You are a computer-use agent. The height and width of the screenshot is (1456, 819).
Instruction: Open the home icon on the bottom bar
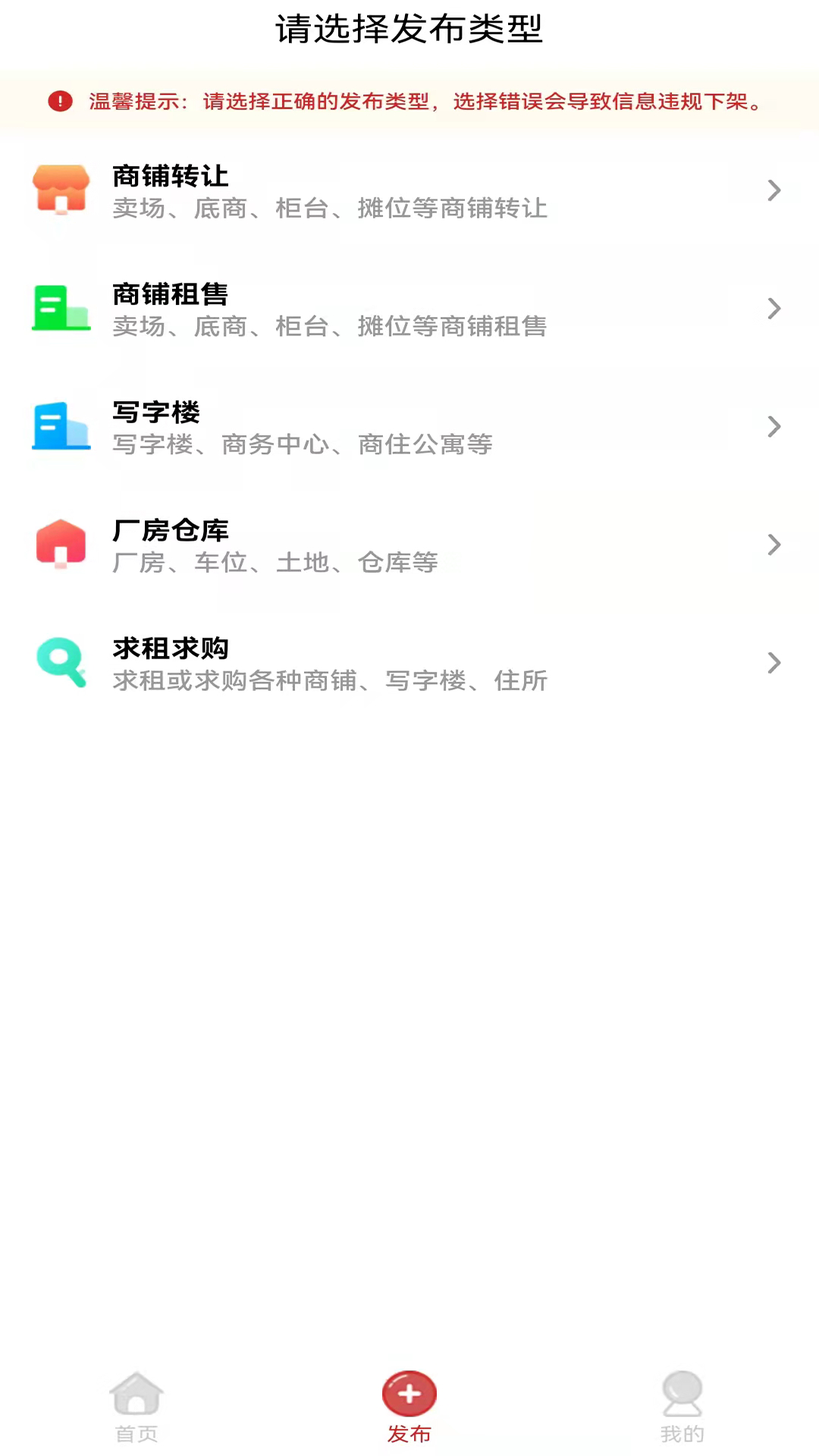pos(136,1399)
